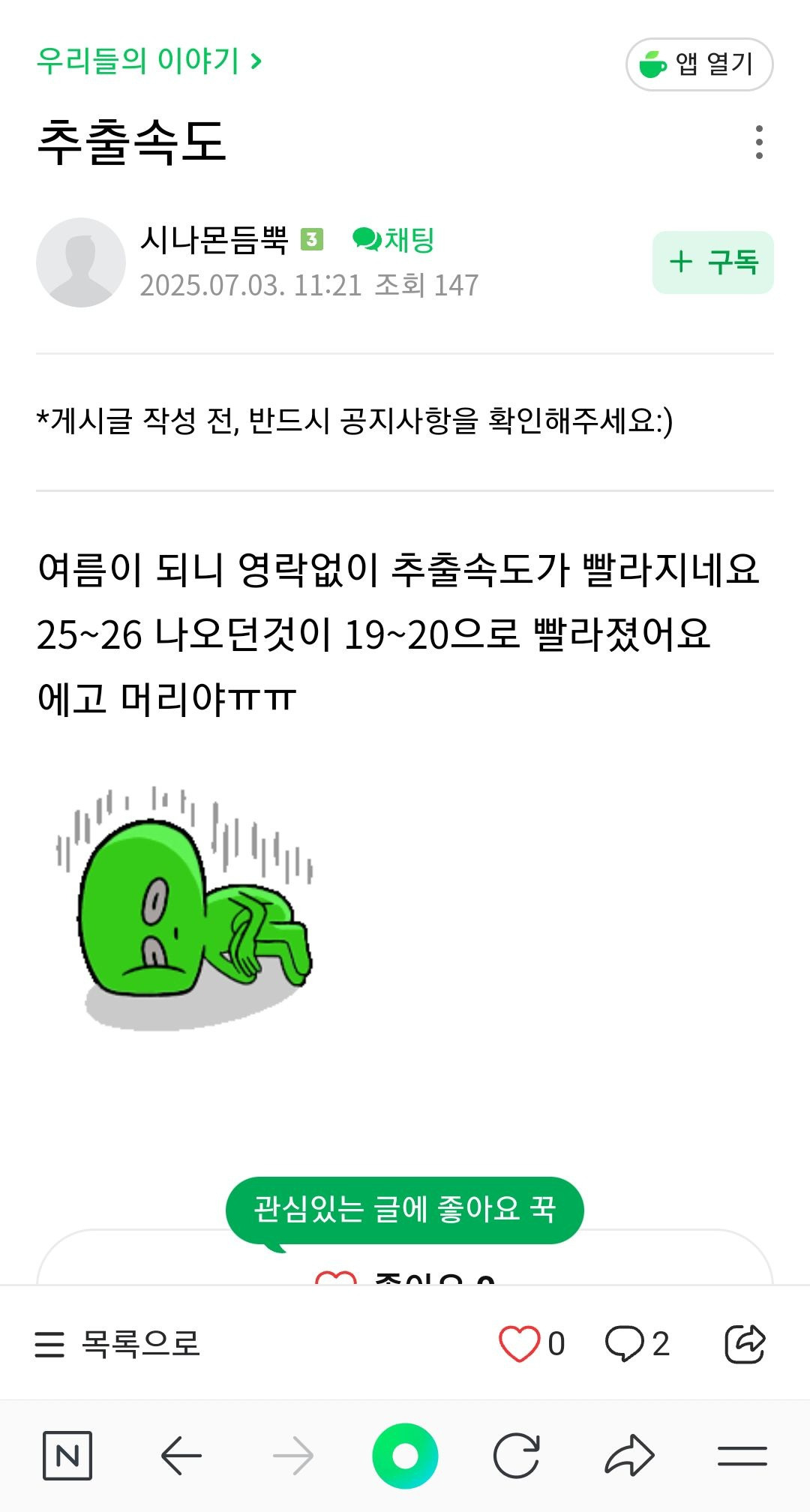Share the page via browser share arrow

[629, 1456]
